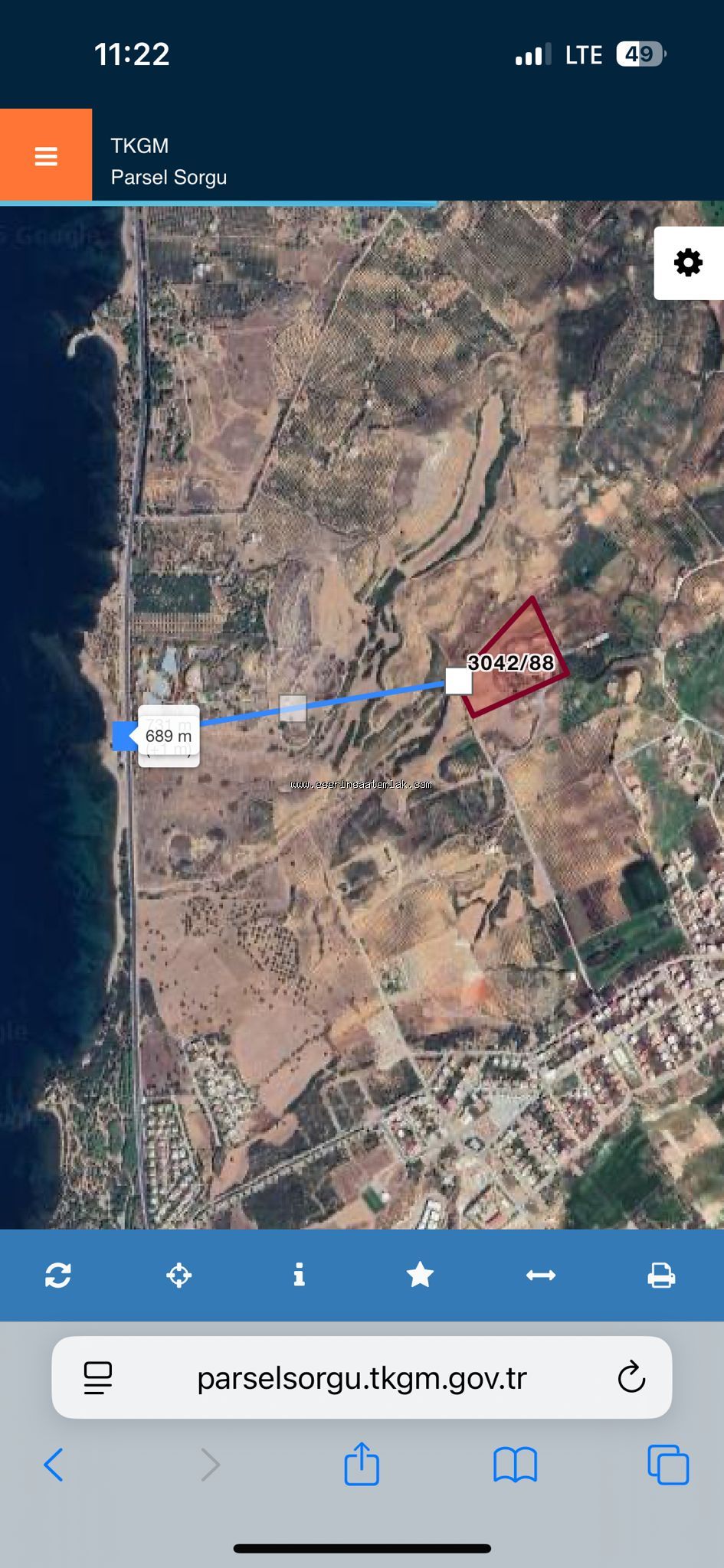Viewport: 724px width, 1568px height.
Task: Reload the page in Safari
Action: [630, 1377]
